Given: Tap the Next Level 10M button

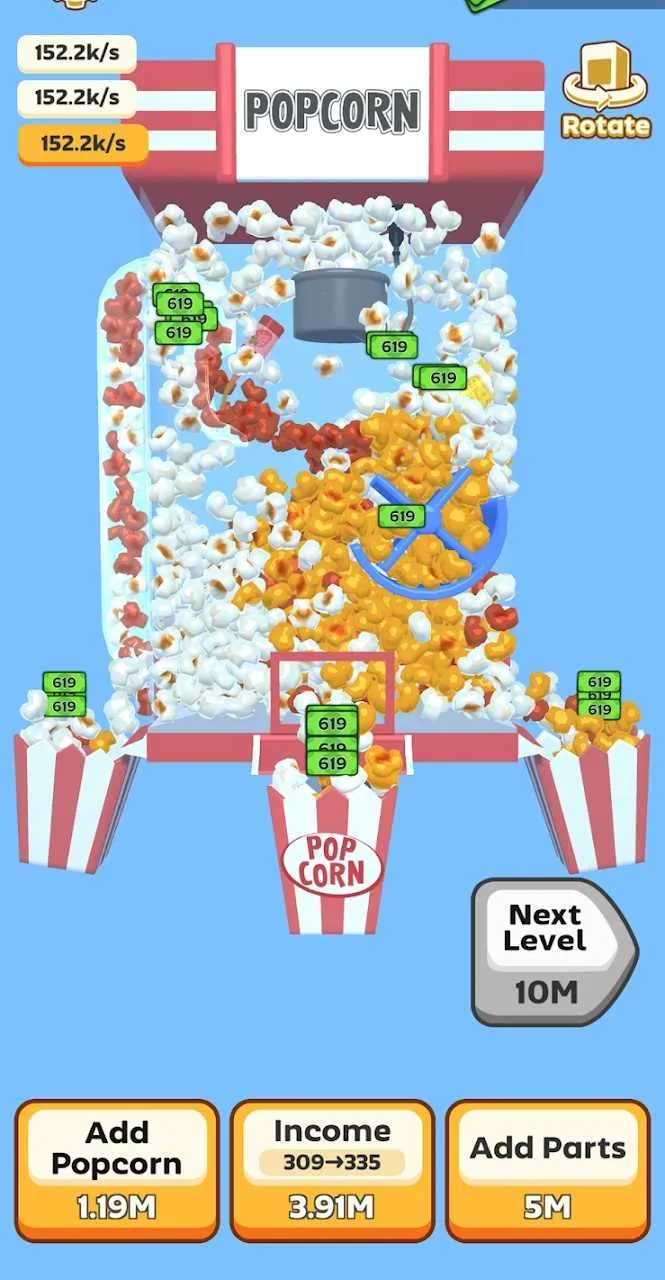Looking at the screenshot, I should [x=549, y=951].
